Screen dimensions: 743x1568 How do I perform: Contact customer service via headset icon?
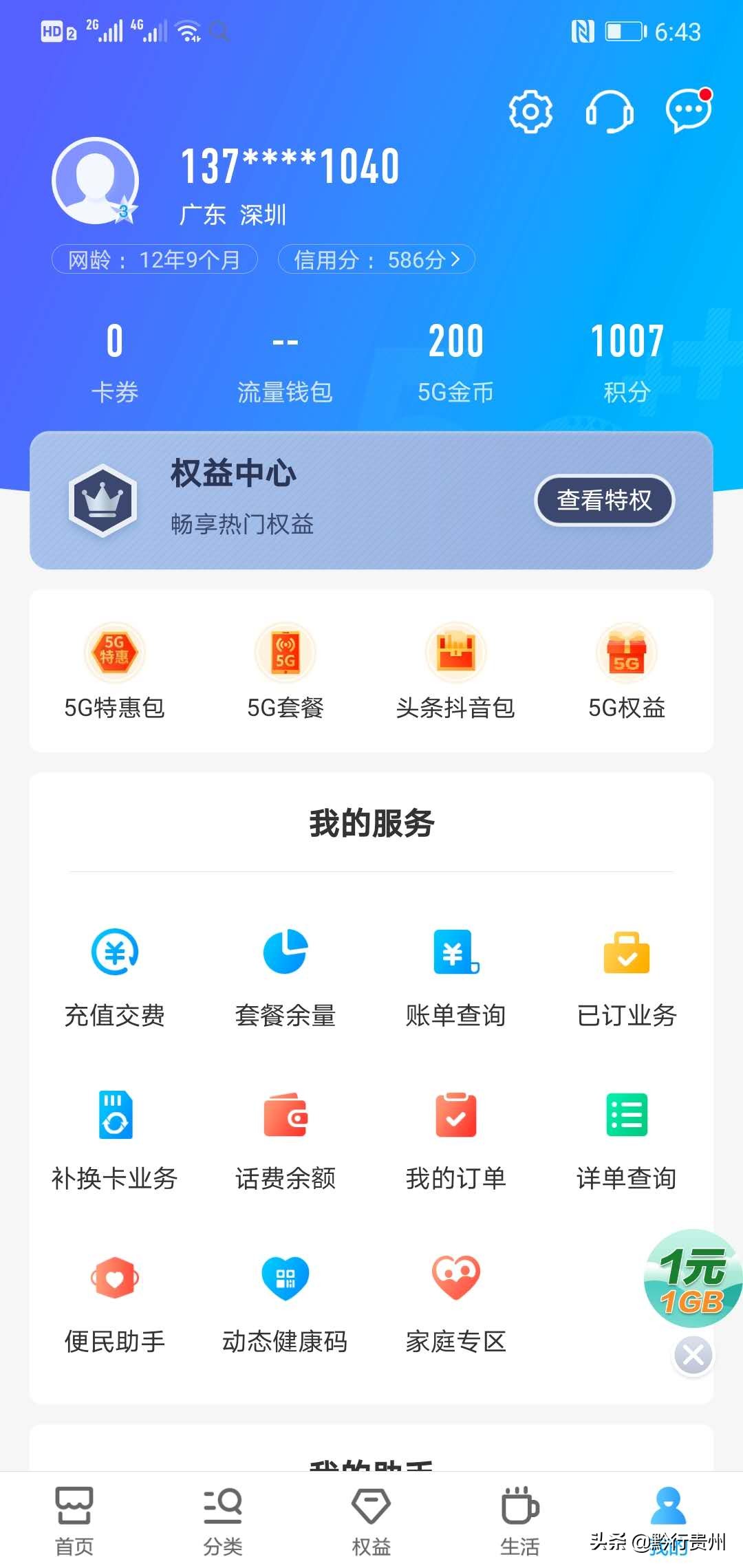(x=610, y=111)
